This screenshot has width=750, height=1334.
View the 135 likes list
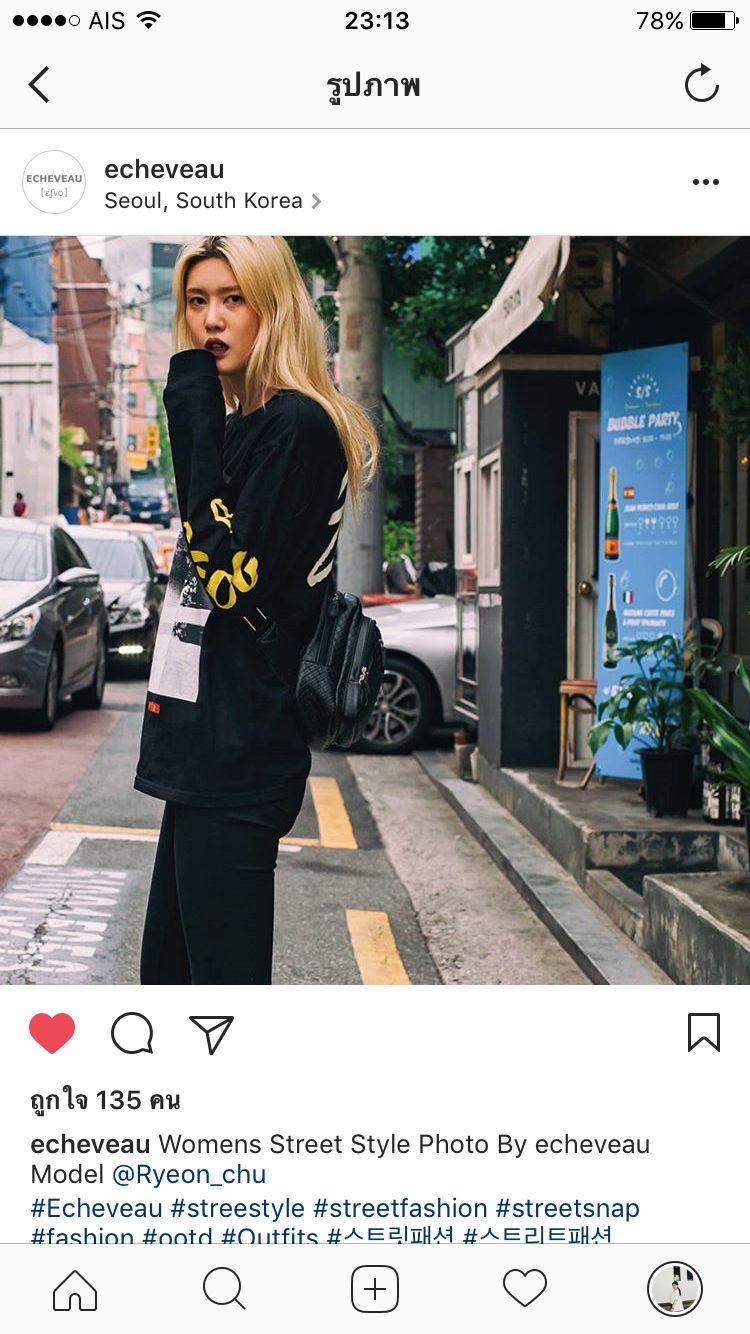105,1101
